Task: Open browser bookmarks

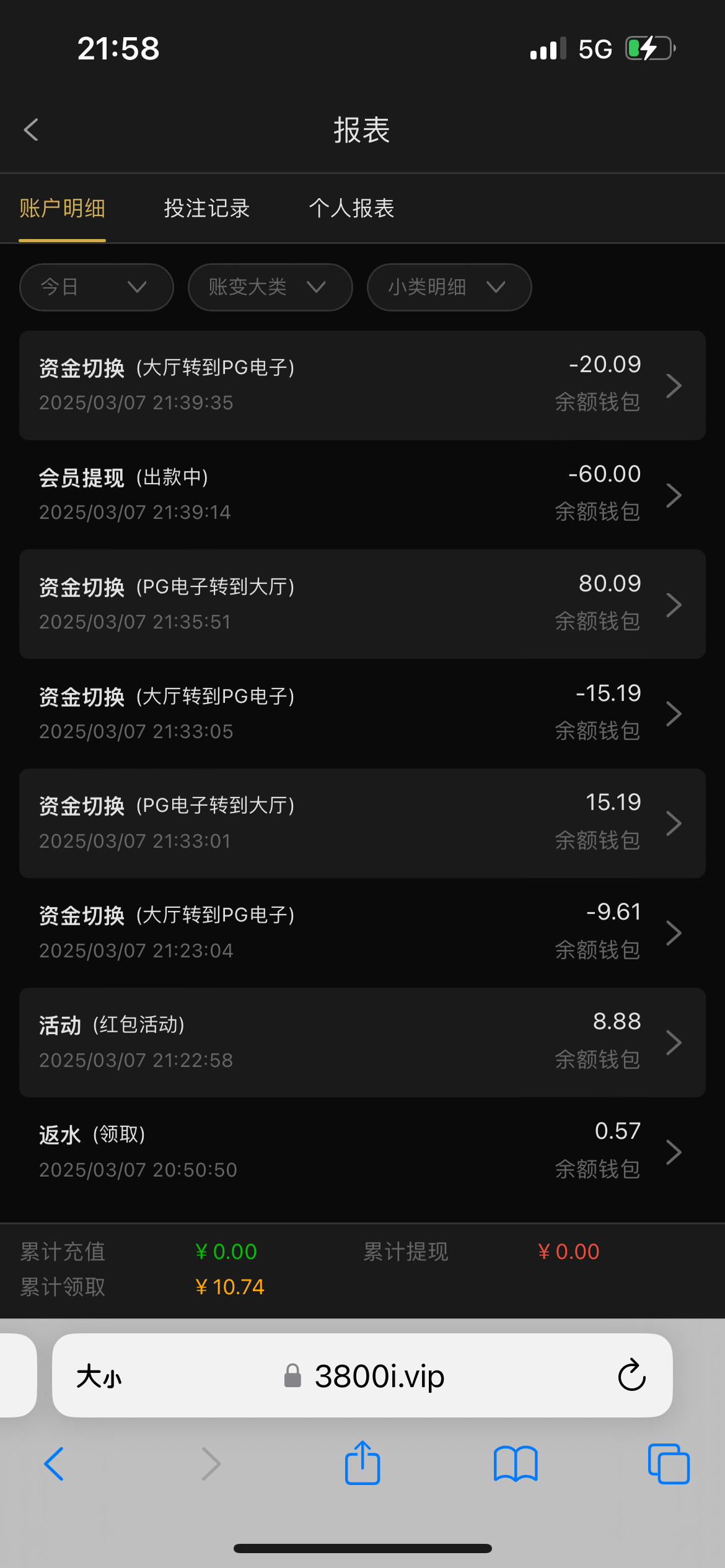Action: 515,1464
